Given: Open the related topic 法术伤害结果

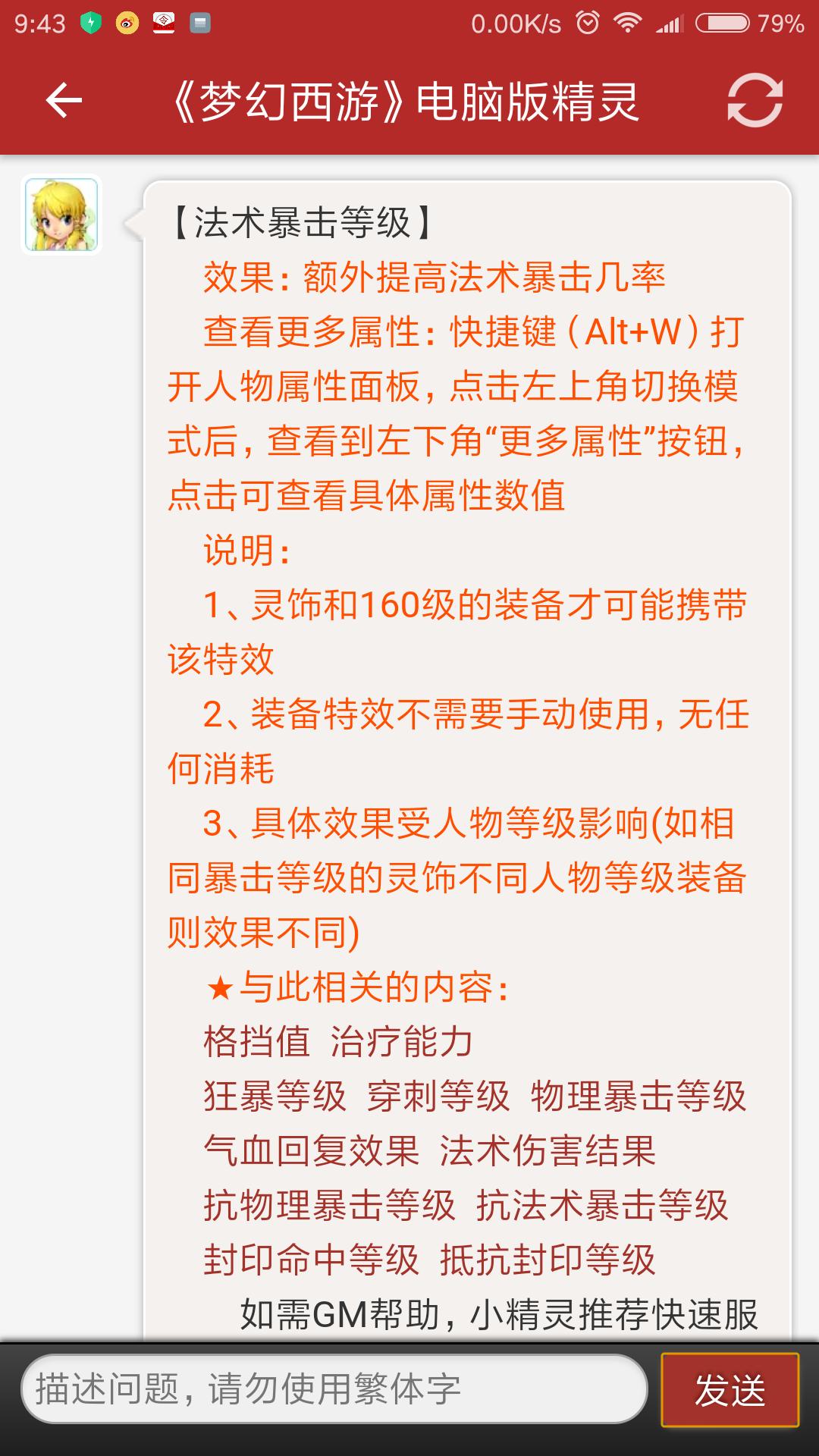Looking at the screenshot, I should (548, 1150).
